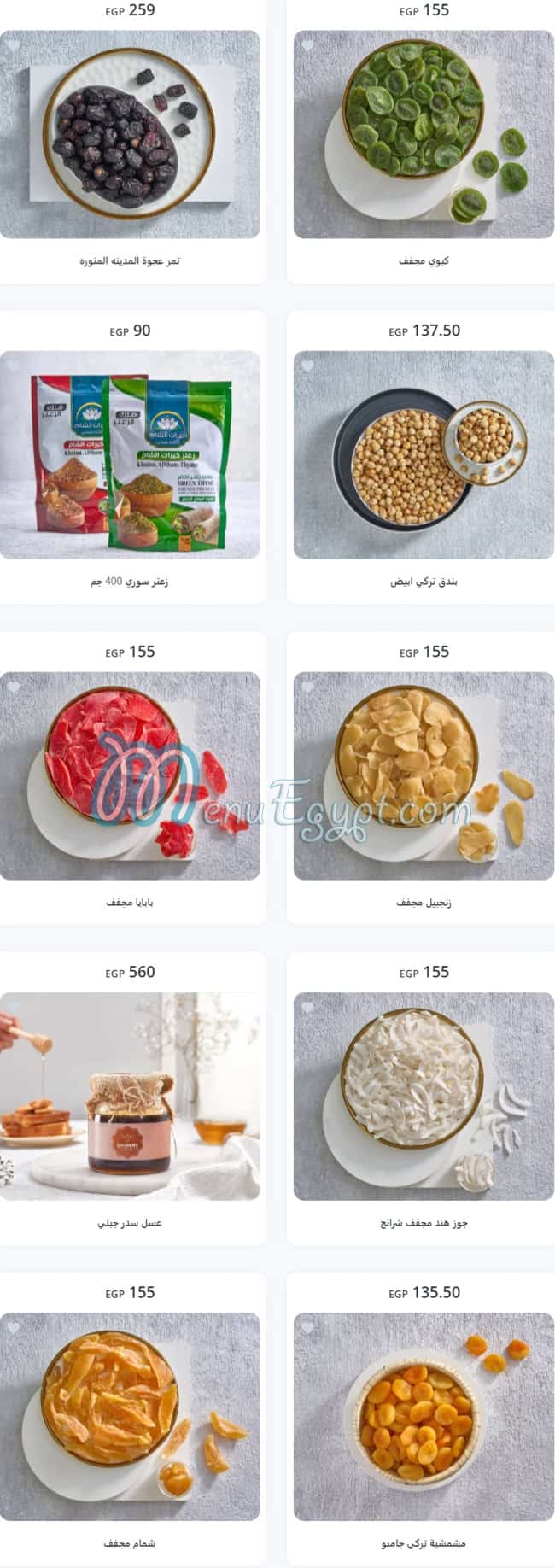Screen dimensions: 555x1568
Task: Favorite بندق تركي ابيض with its heart icon
Action: click(x=307, y=366)
